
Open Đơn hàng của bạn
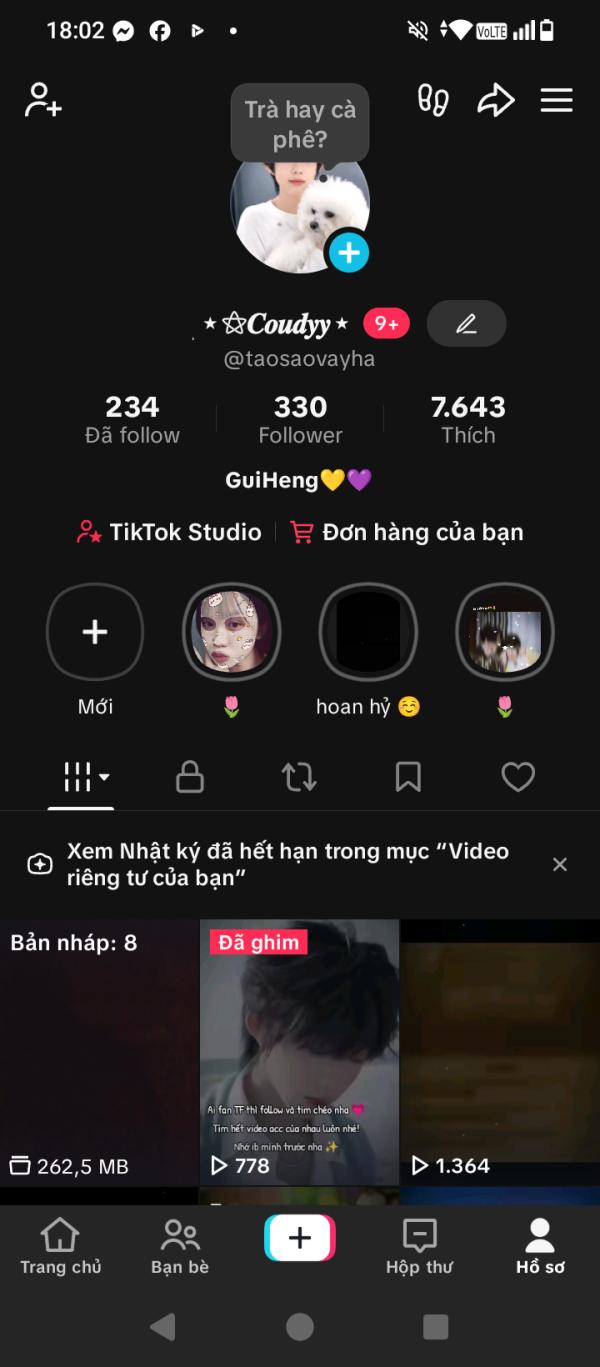tap(407, 532)
